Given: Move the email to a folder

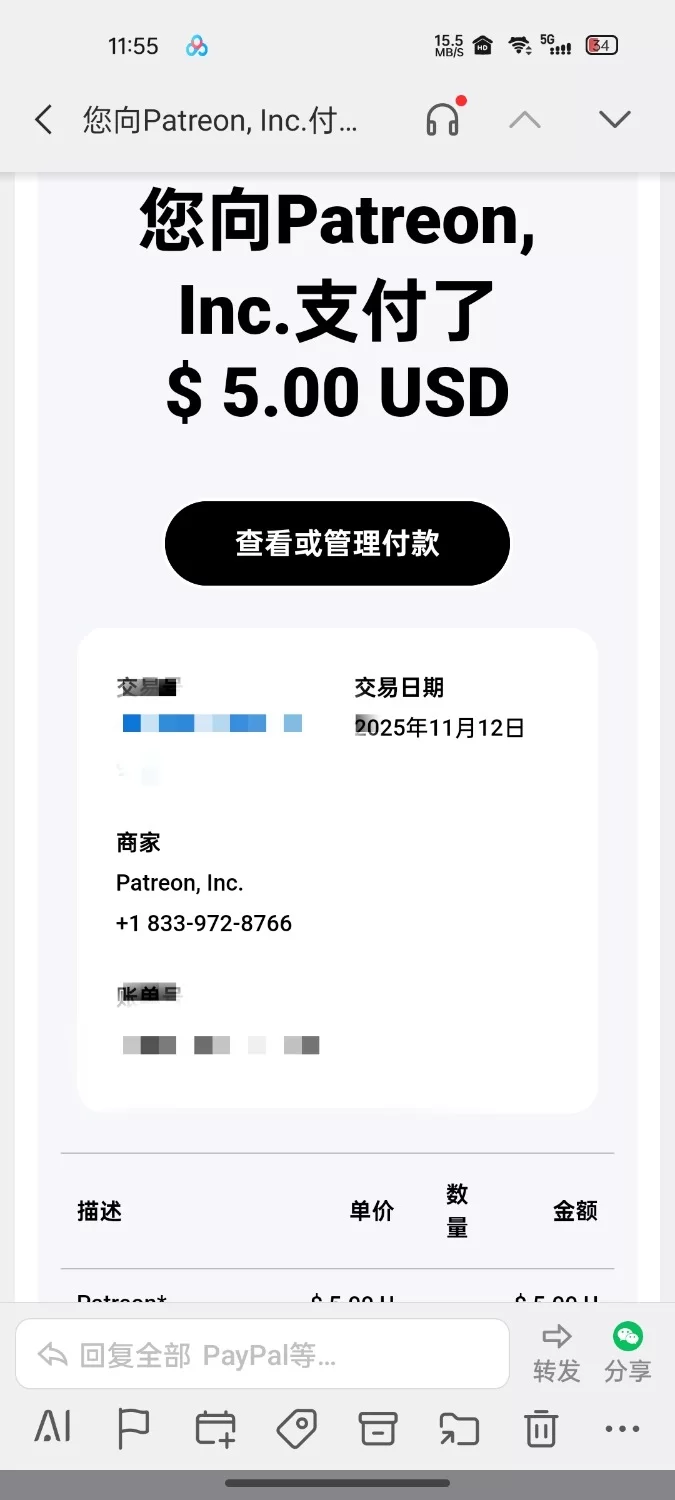Looking at the screenshot, I should (x=459, y=1429).
